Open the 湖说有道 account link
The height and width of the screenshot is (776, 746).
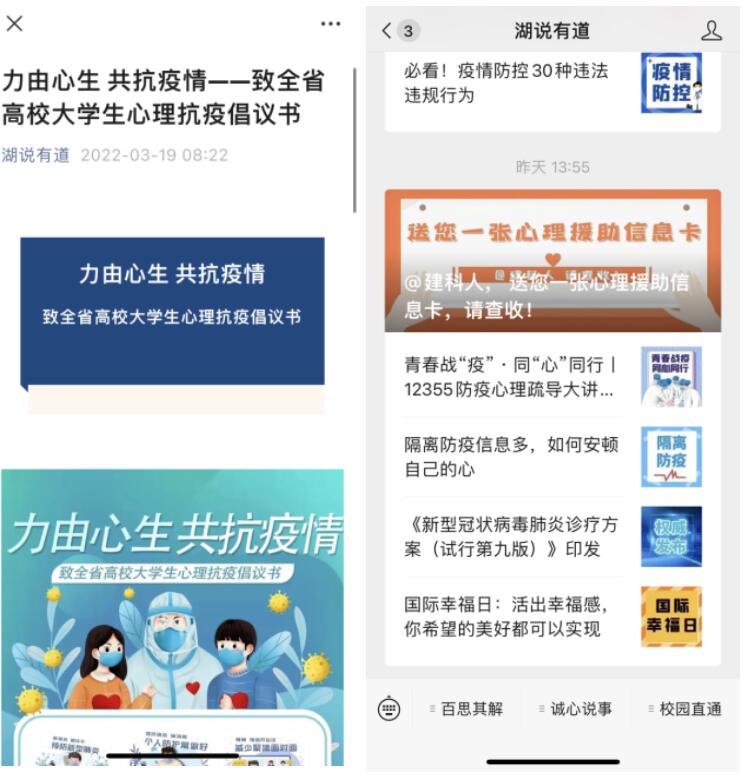[x=36, y=155]
